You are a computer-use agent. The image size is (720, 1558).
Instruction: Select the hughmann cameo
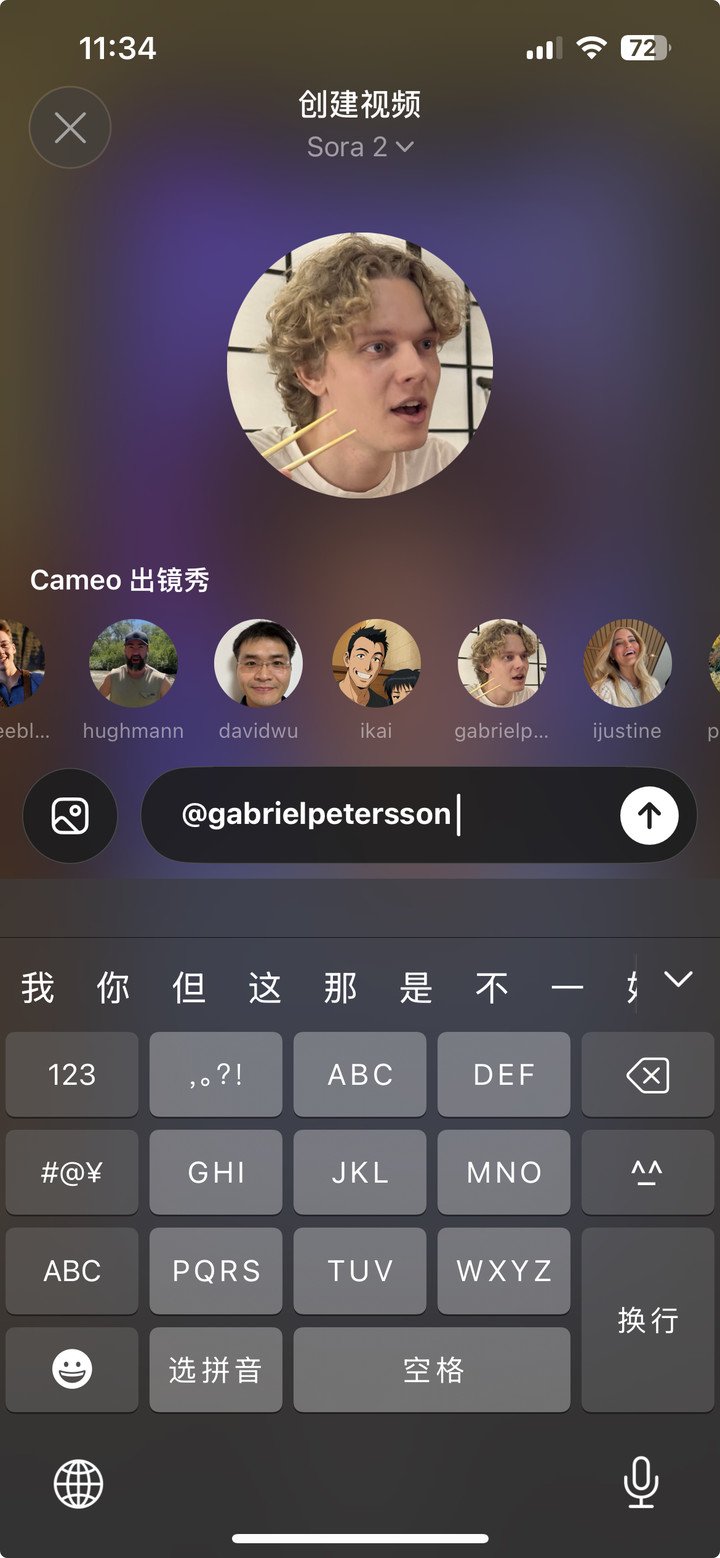point(133,664)
